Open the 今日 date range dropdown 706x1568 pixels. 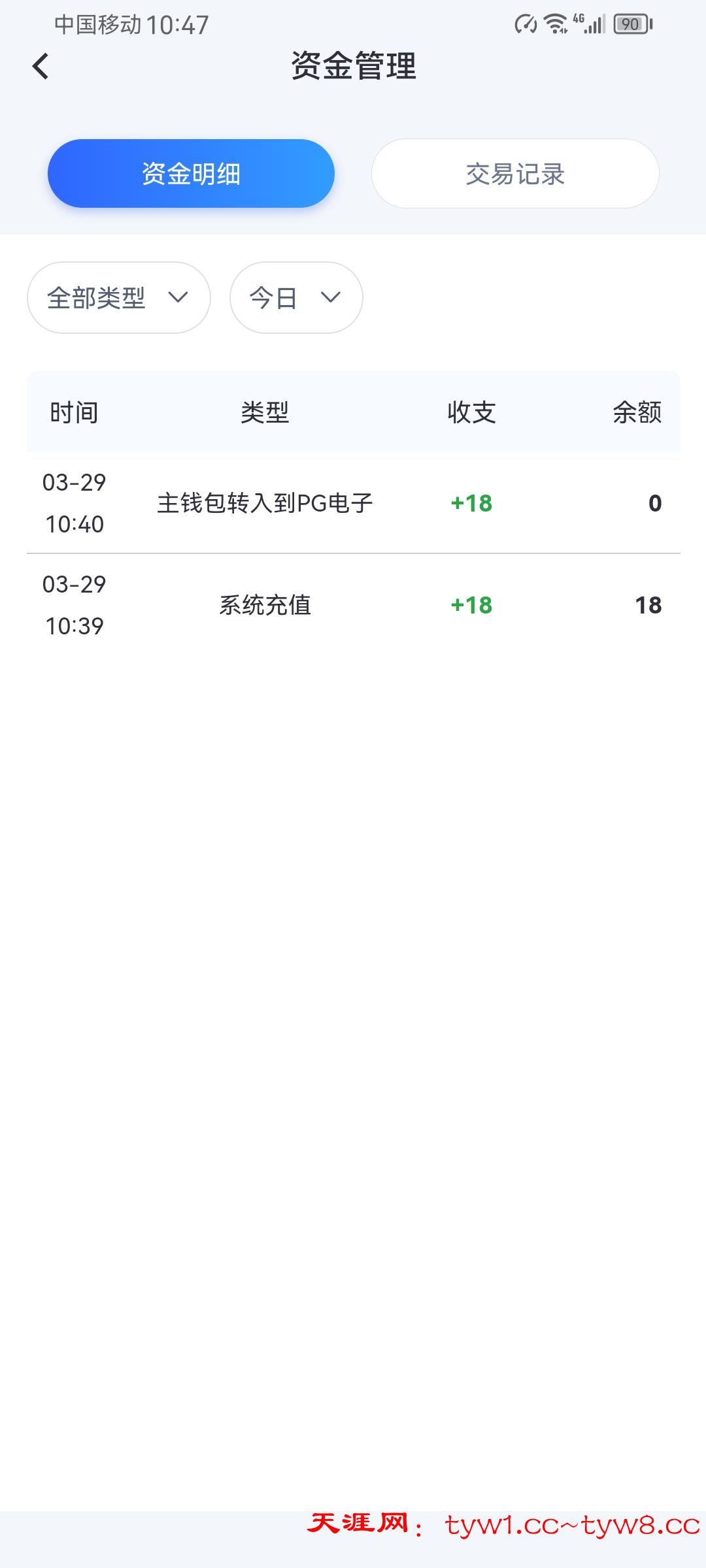click(296, 298)
